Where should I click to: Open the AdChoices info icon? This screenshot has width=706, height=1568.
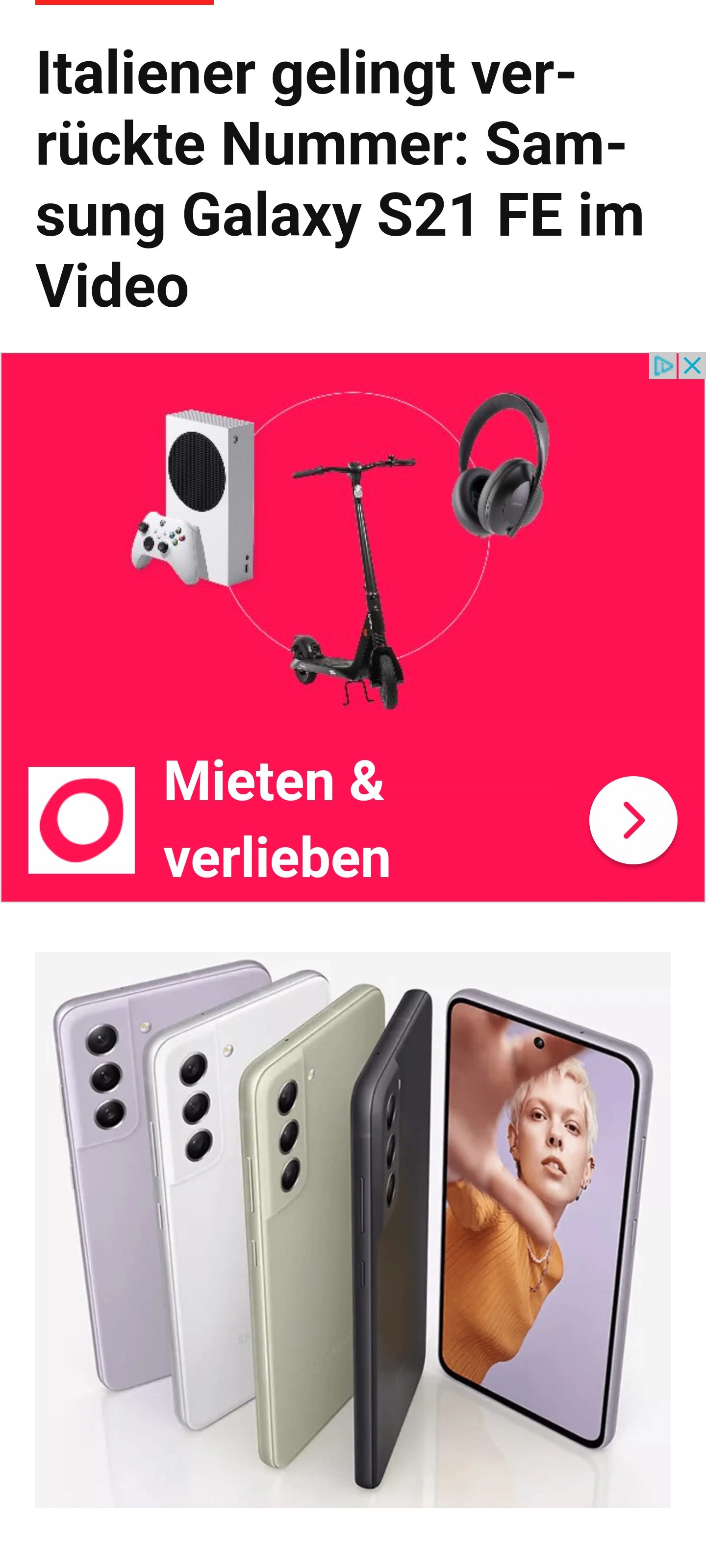point(663,367)
